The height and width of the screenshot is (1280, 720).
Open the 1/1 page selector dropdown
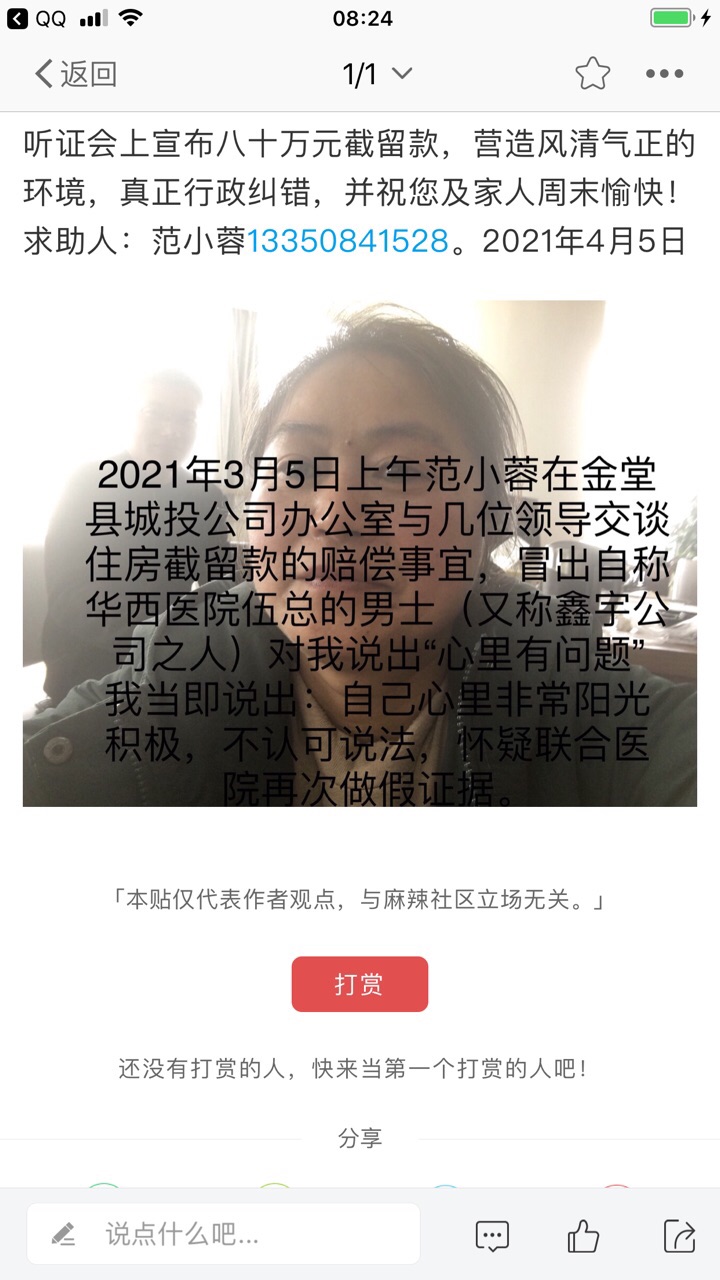click(x=377, y=74)
